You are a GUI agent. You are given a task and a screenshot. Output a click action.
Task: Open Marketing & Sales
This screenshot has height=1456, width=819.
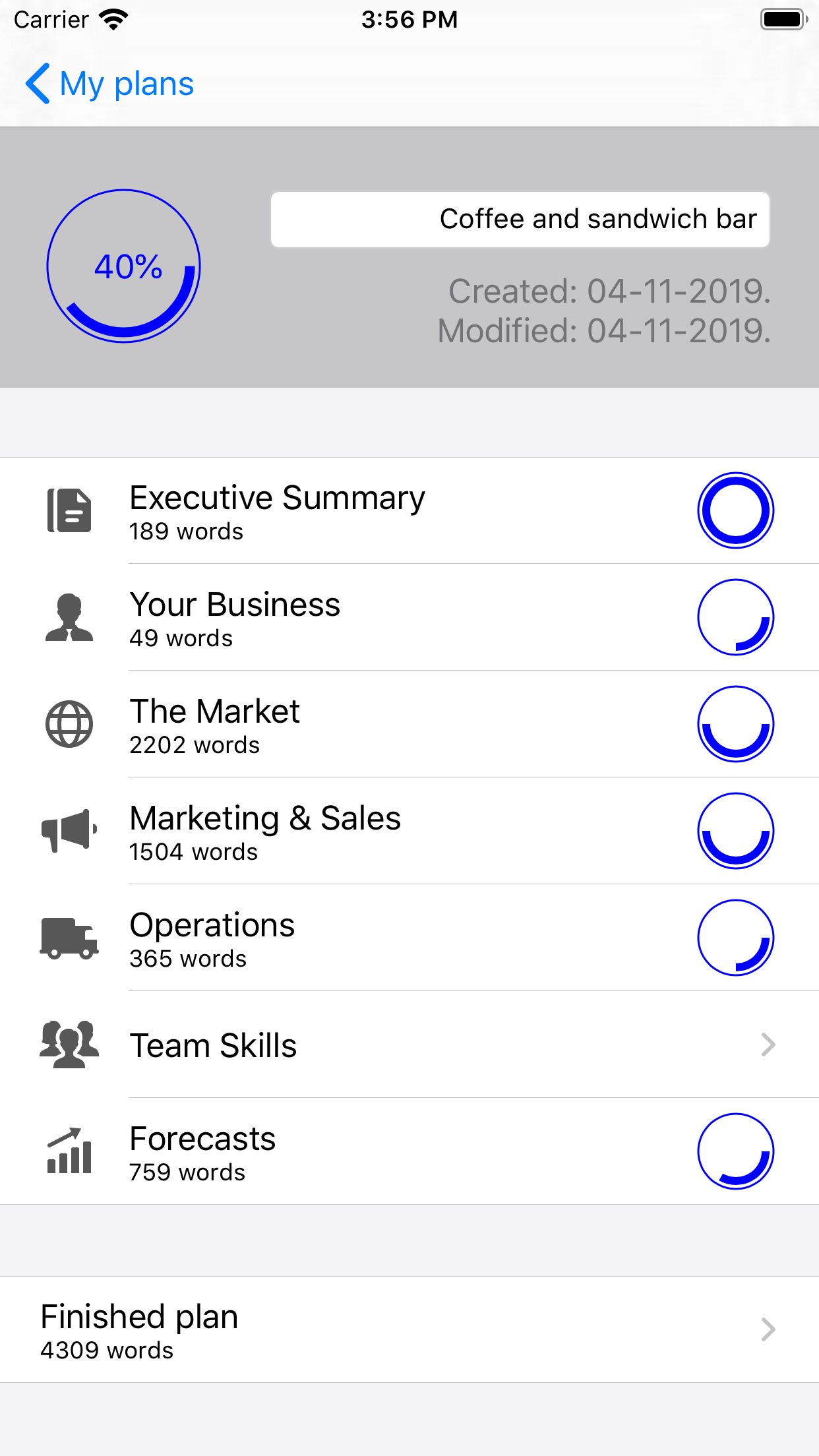(409, 831)
